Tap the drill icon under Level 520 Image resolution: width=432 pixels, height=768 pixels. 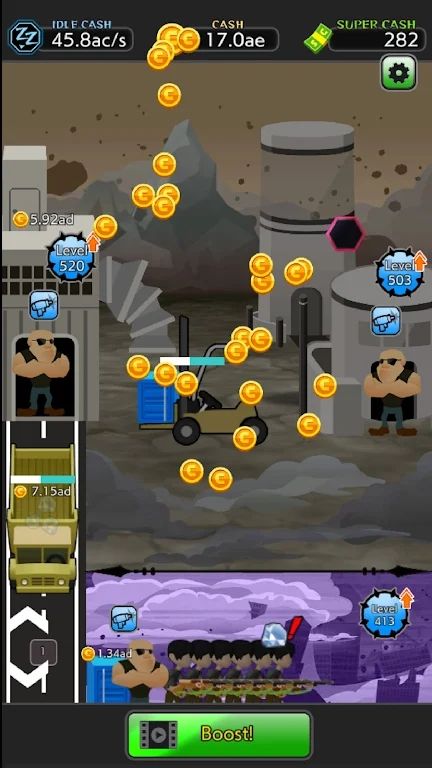[44, 305]
